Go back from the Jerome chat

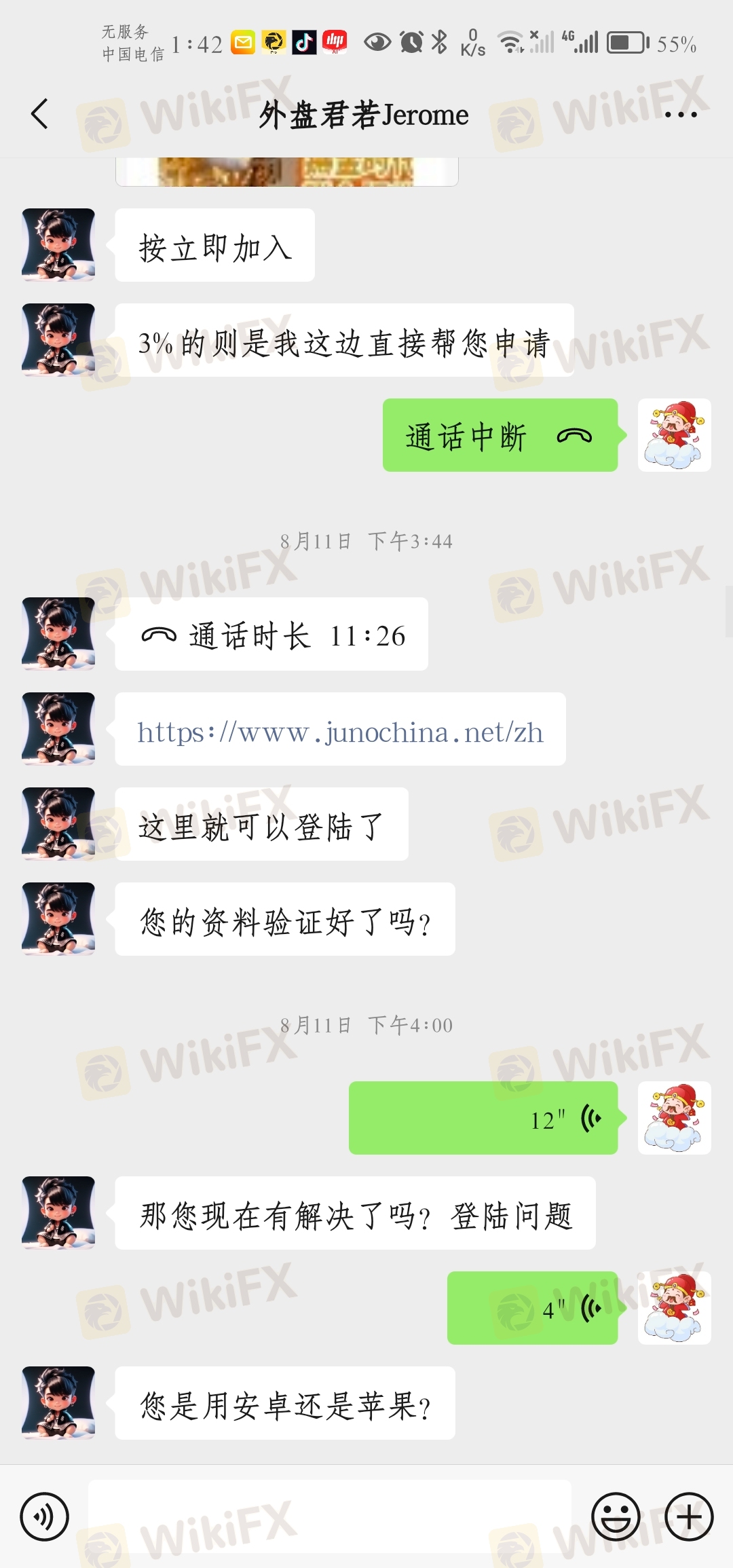pos(40,114)
